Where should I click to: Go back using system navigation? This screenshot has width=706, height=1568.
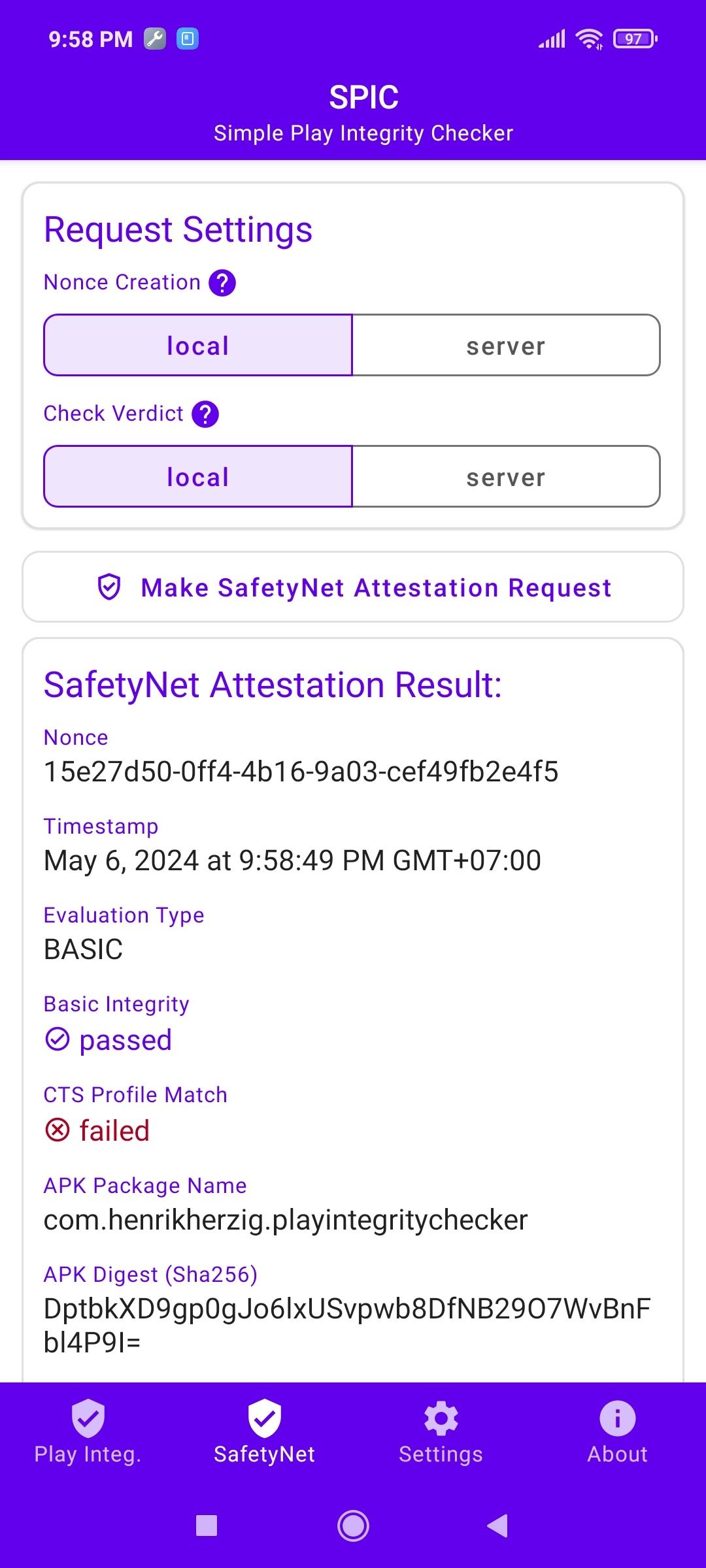point(498,1526)
